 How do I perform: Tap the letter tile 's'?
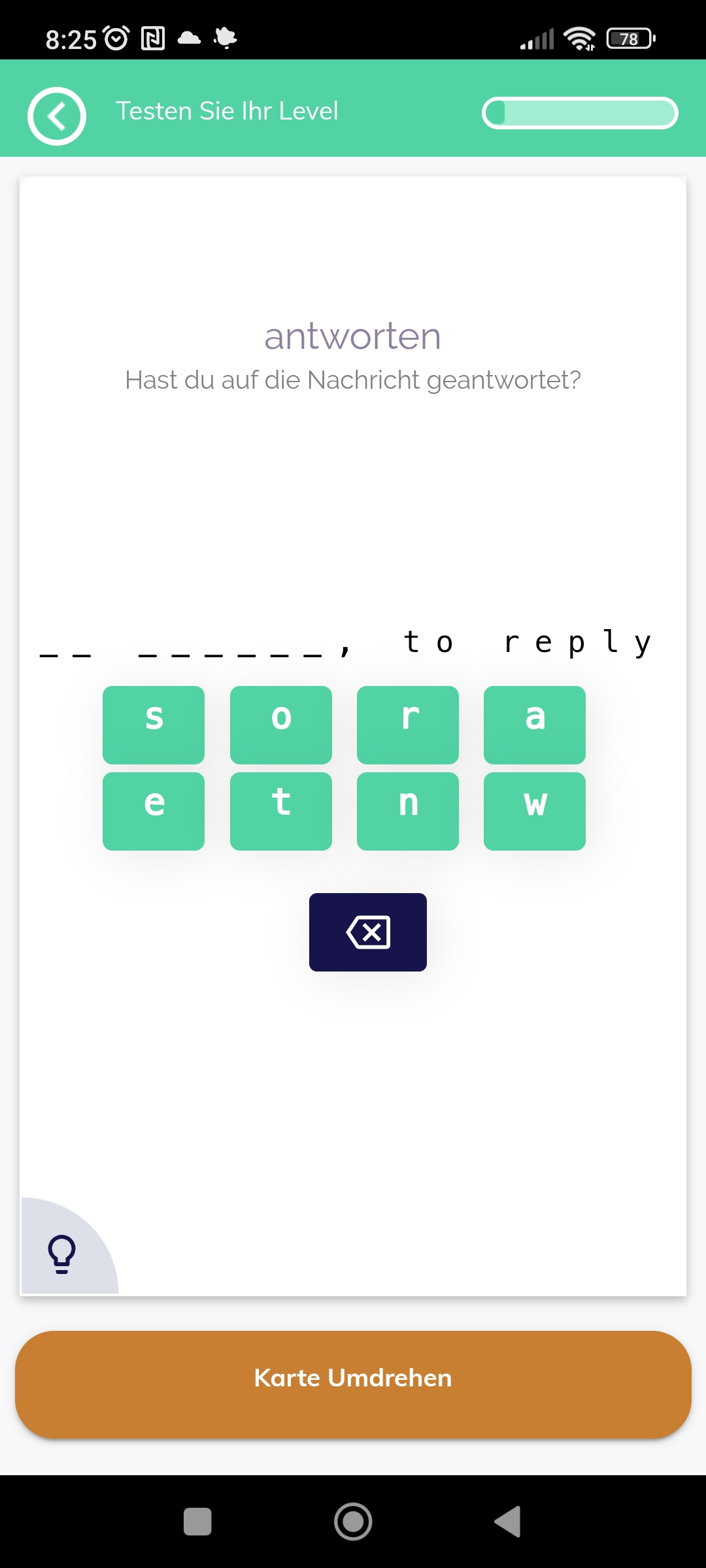click(x=154, y=725)
